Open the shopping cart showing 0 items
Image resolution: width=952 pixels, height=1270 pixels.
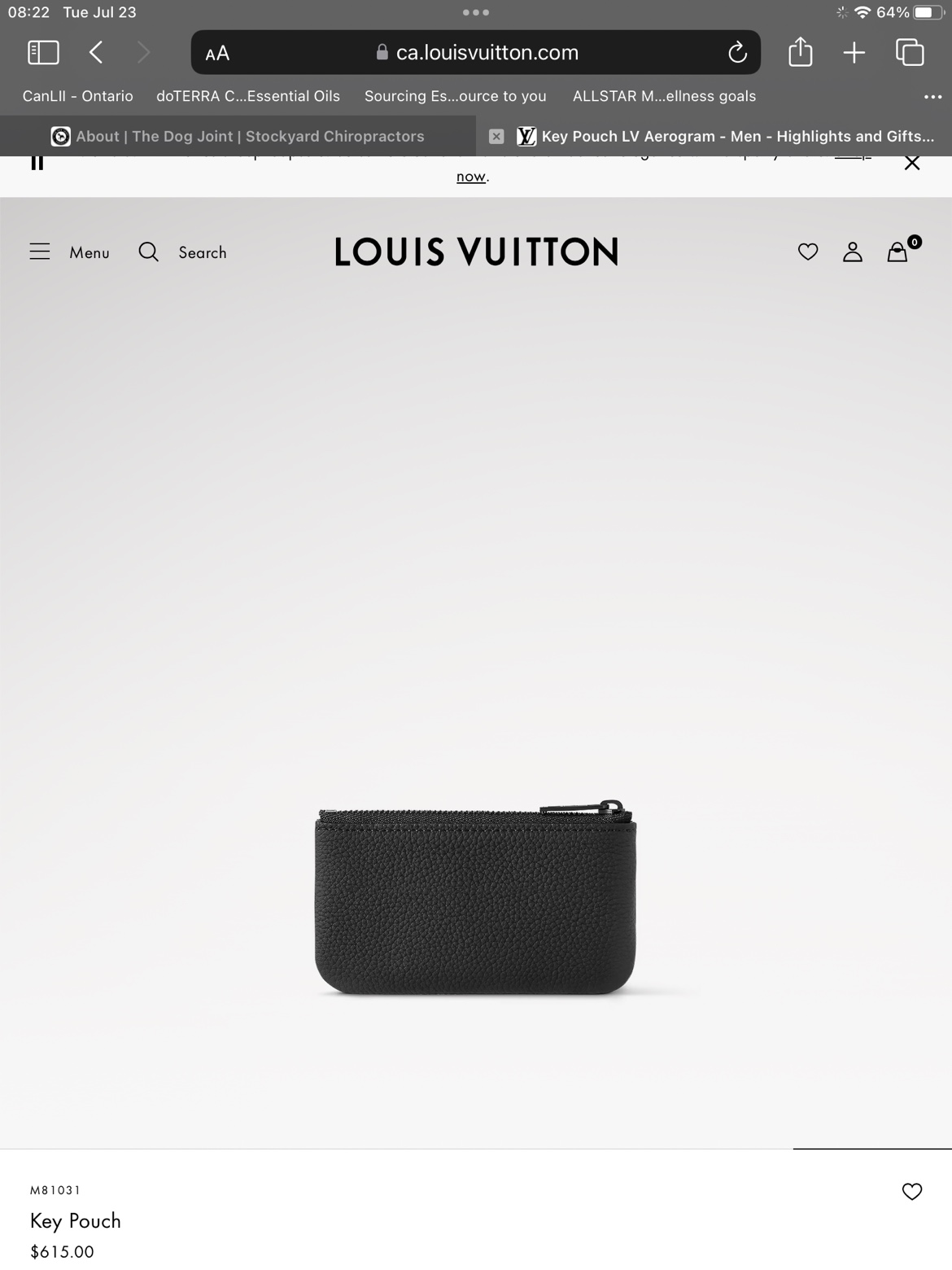pos(897,253)
